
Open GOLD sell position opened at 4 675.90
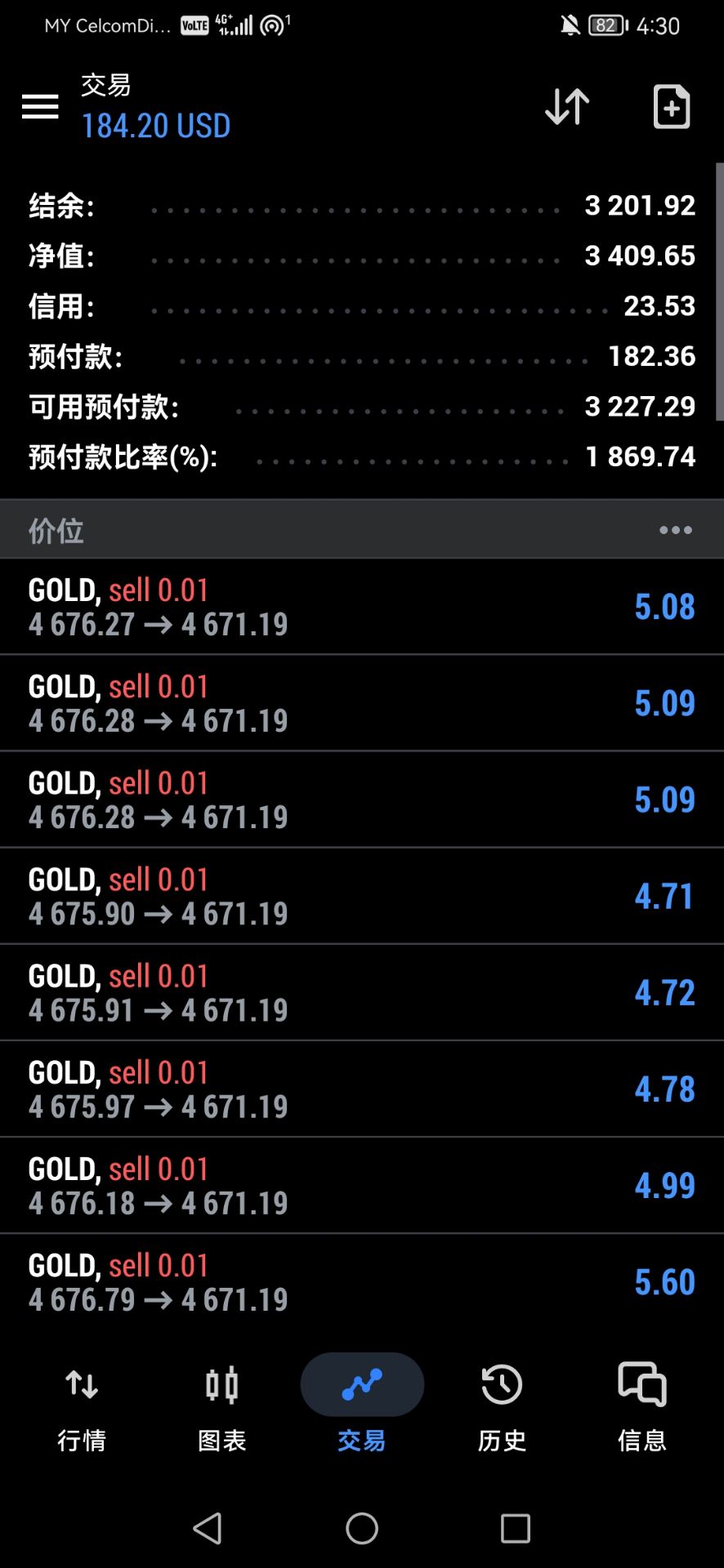click(x=362, y=896)
